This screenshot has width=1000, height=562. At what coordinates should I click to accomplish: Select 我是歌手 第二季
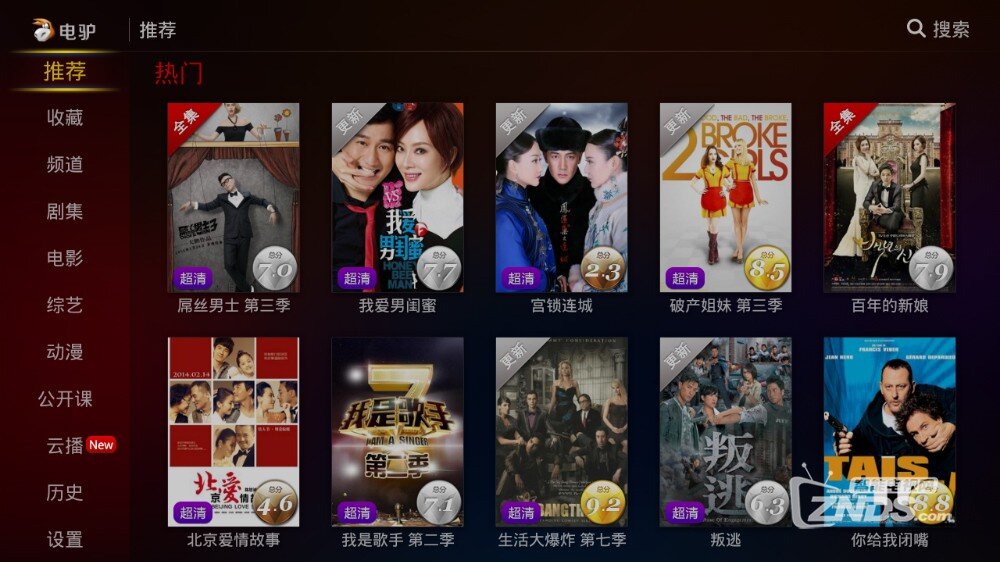coord(397,432)
